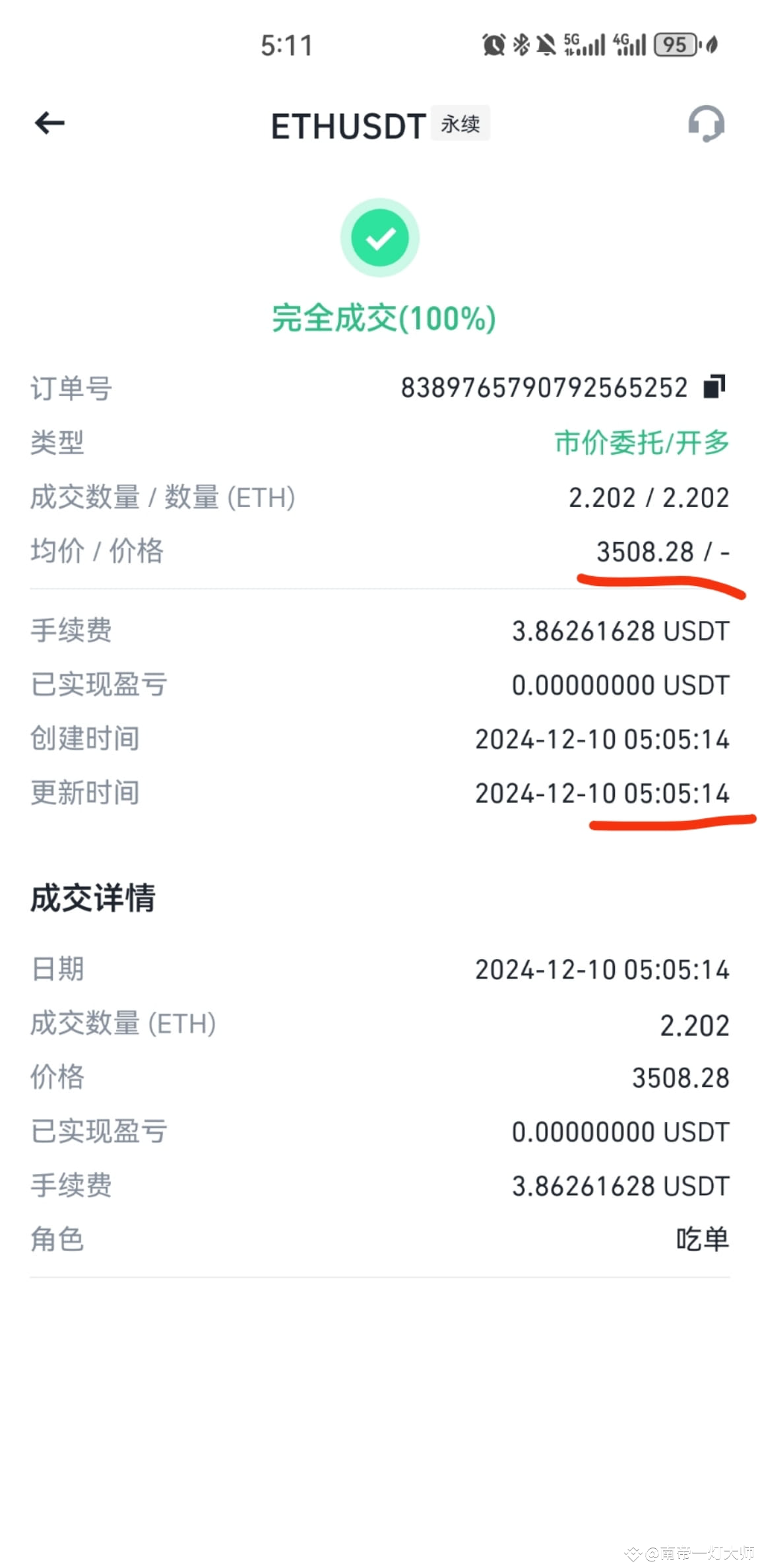The width and height of the screenshot is (760, 1568).
Task: Tap 市价委托/开多 order type link
Action: click(641, 443)
